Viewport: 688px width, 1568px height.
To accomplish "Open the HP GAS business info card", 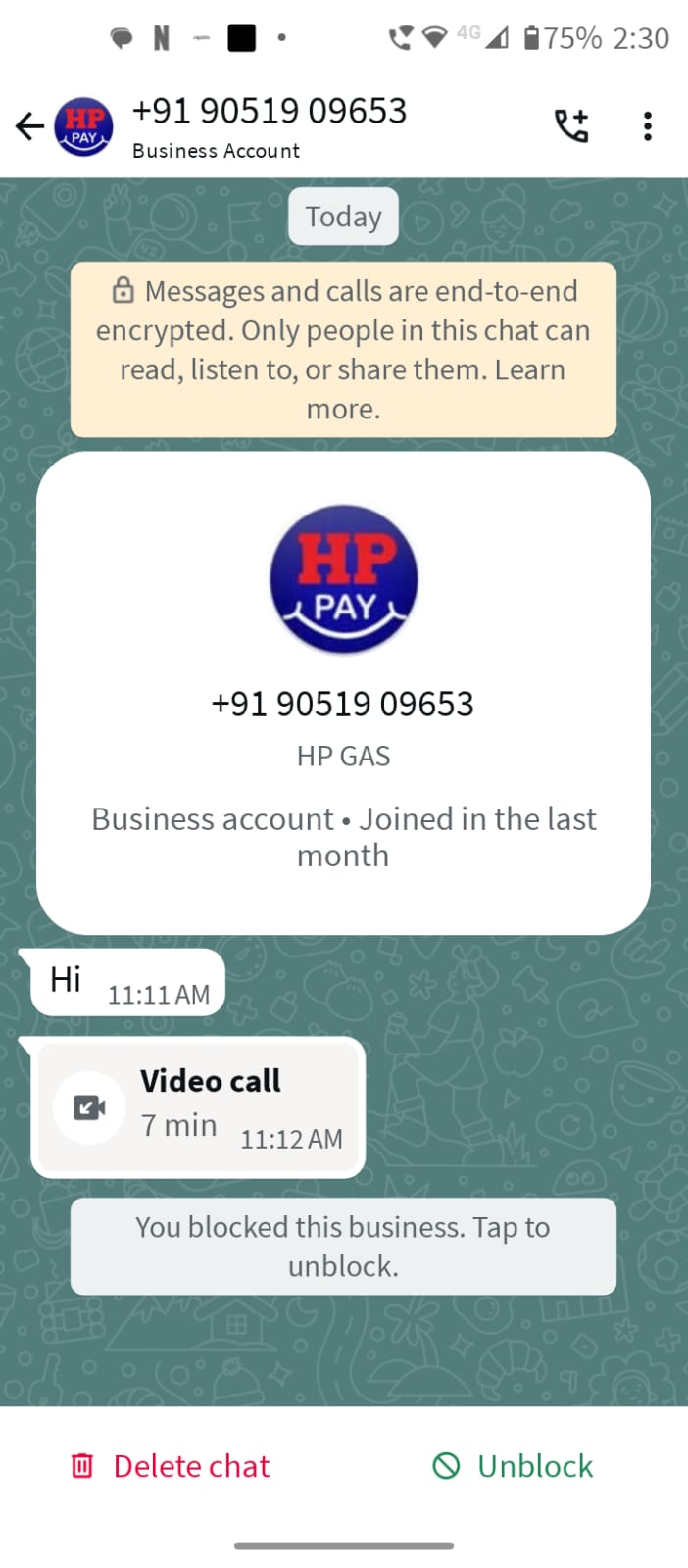I will 343,692.
